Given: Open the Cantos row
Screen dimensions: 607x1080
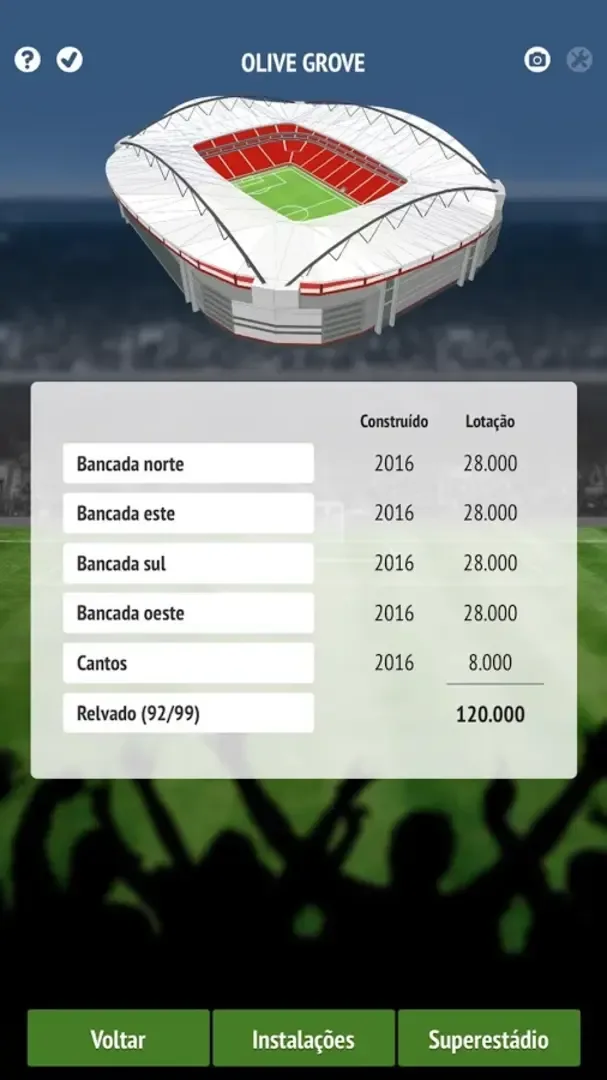Looking at the screenshot, I should (188, 663).
